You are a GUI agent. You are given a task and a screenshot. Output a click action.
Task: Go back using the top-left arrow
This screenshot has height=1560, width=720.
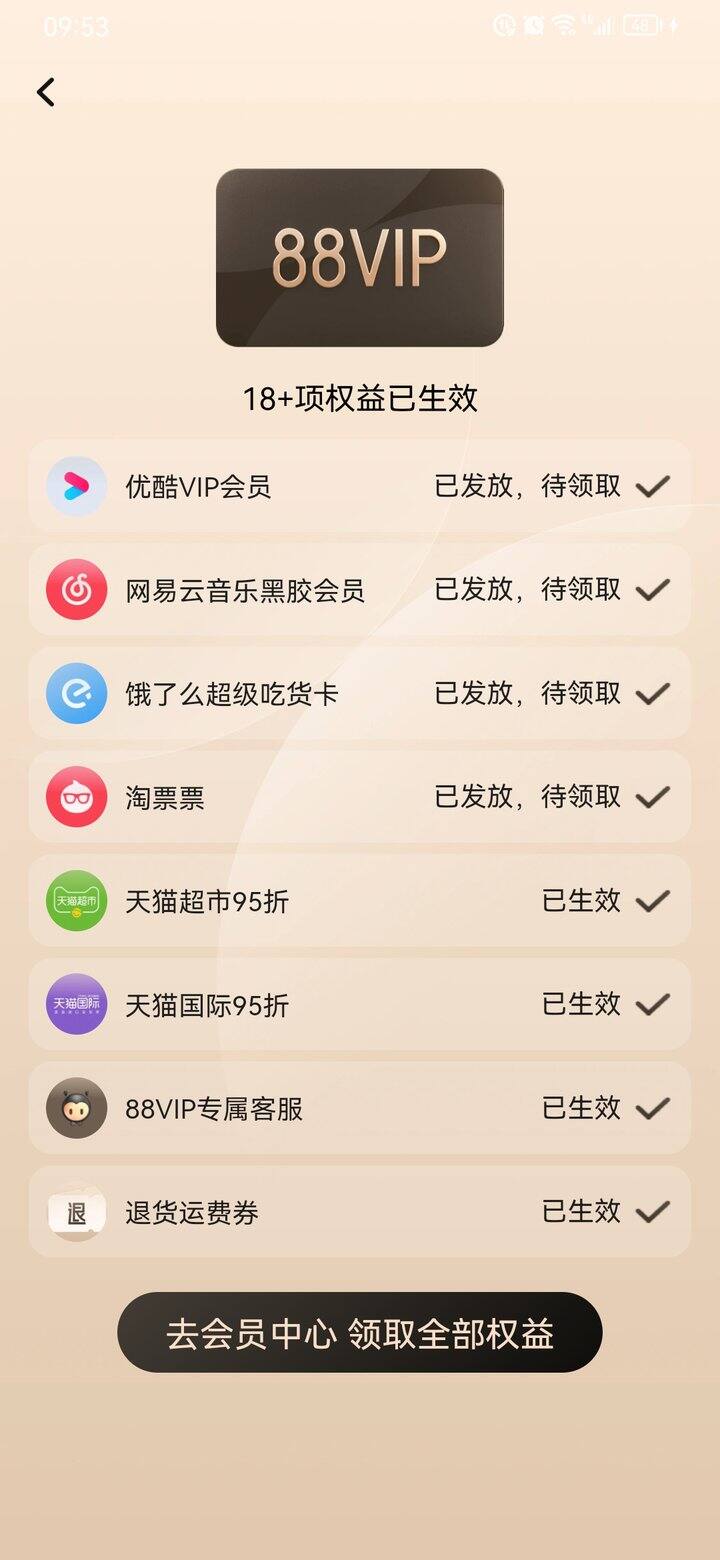tap(46, 92)
